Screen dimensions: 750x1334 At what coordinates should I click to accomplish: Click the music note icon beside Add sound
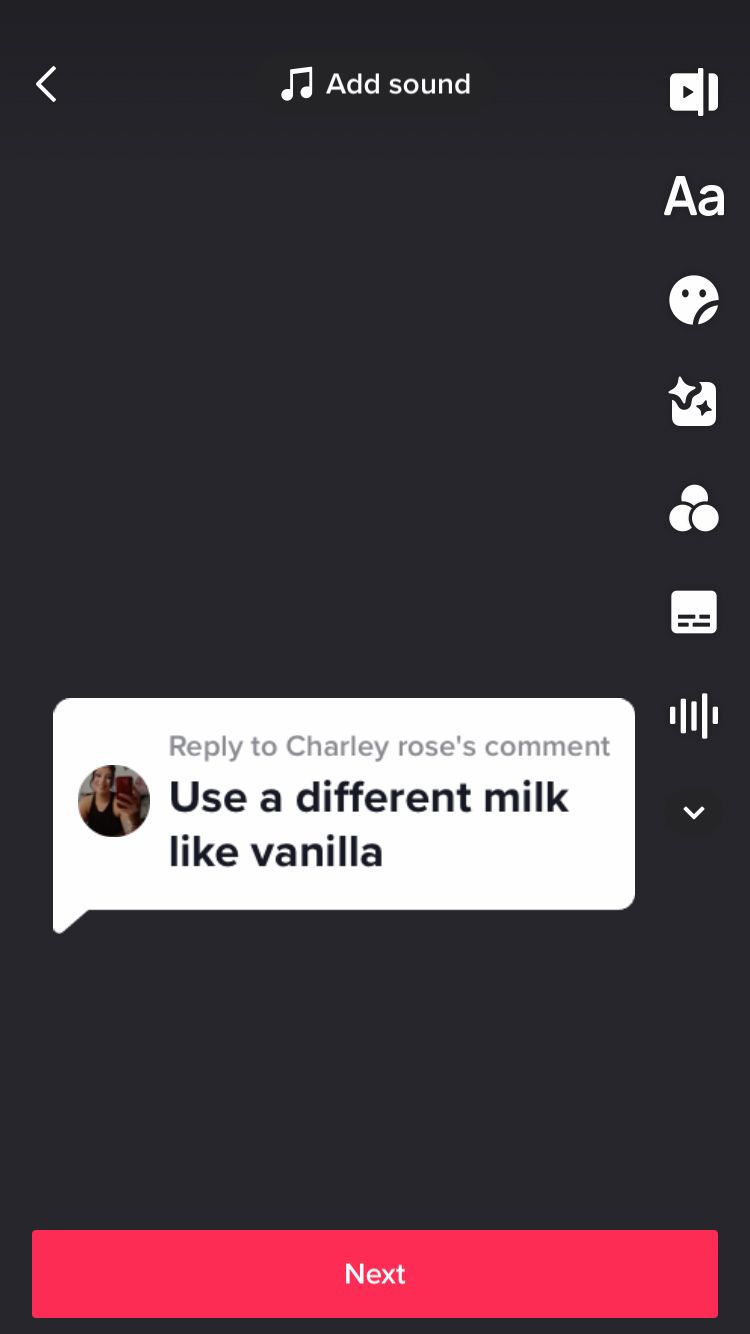295,83
